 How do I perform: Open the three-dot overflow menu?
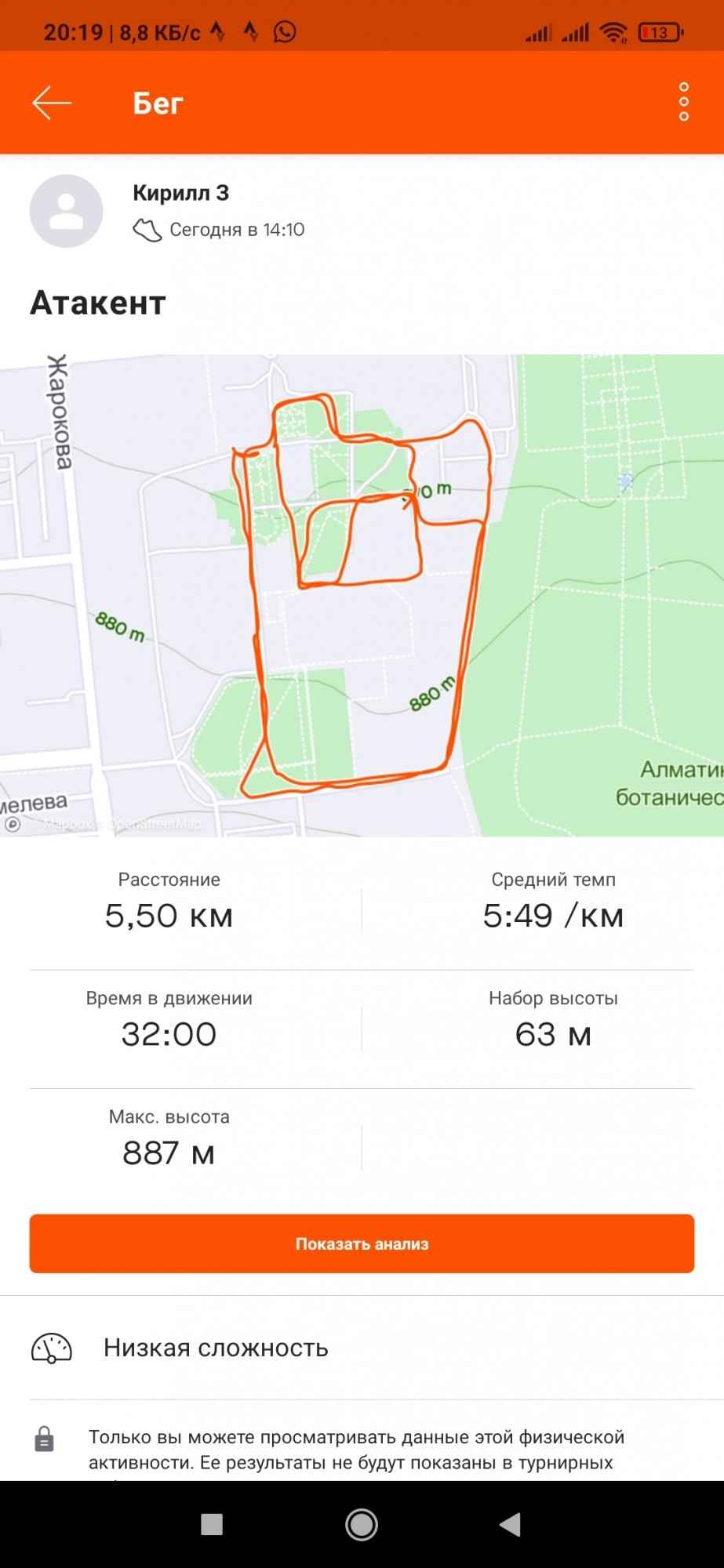pyautogui.click(x=683, y=102)
